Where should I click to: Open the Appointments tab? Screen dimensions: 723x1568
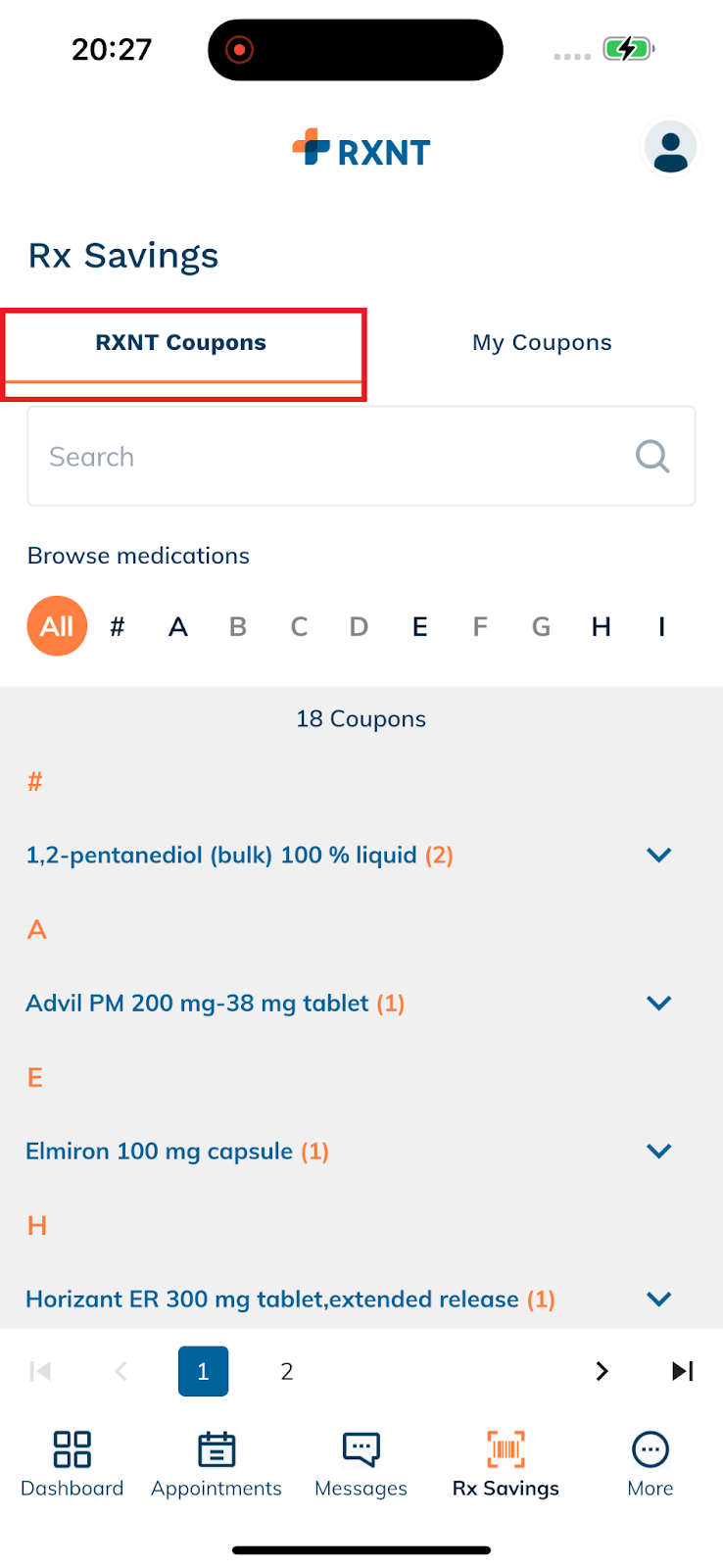(x=217, y=1464)
